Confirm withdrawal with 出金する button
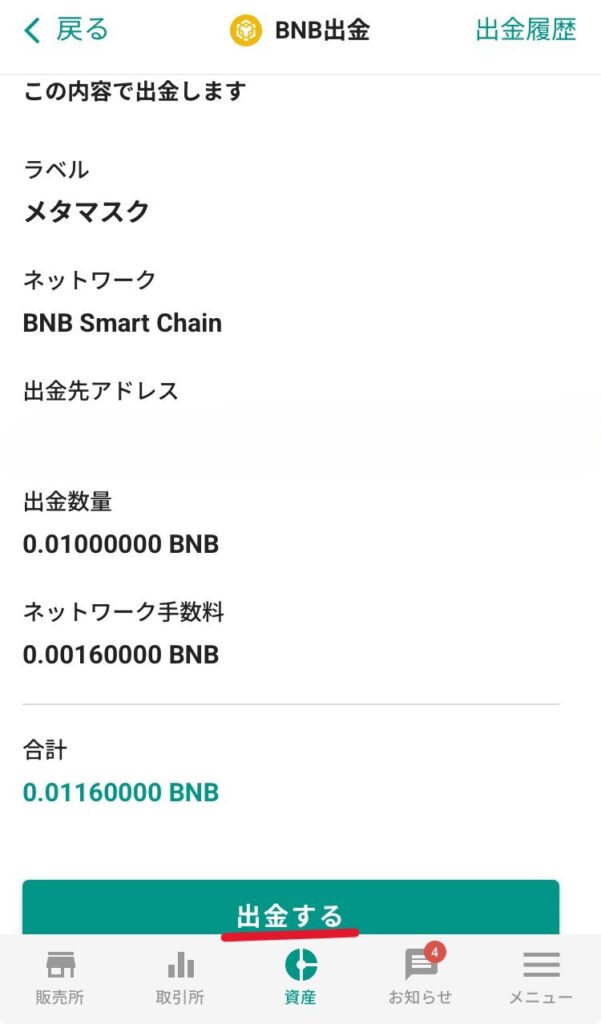The image size is (601, 1024). pyautogui.click(x=290, y=910)
